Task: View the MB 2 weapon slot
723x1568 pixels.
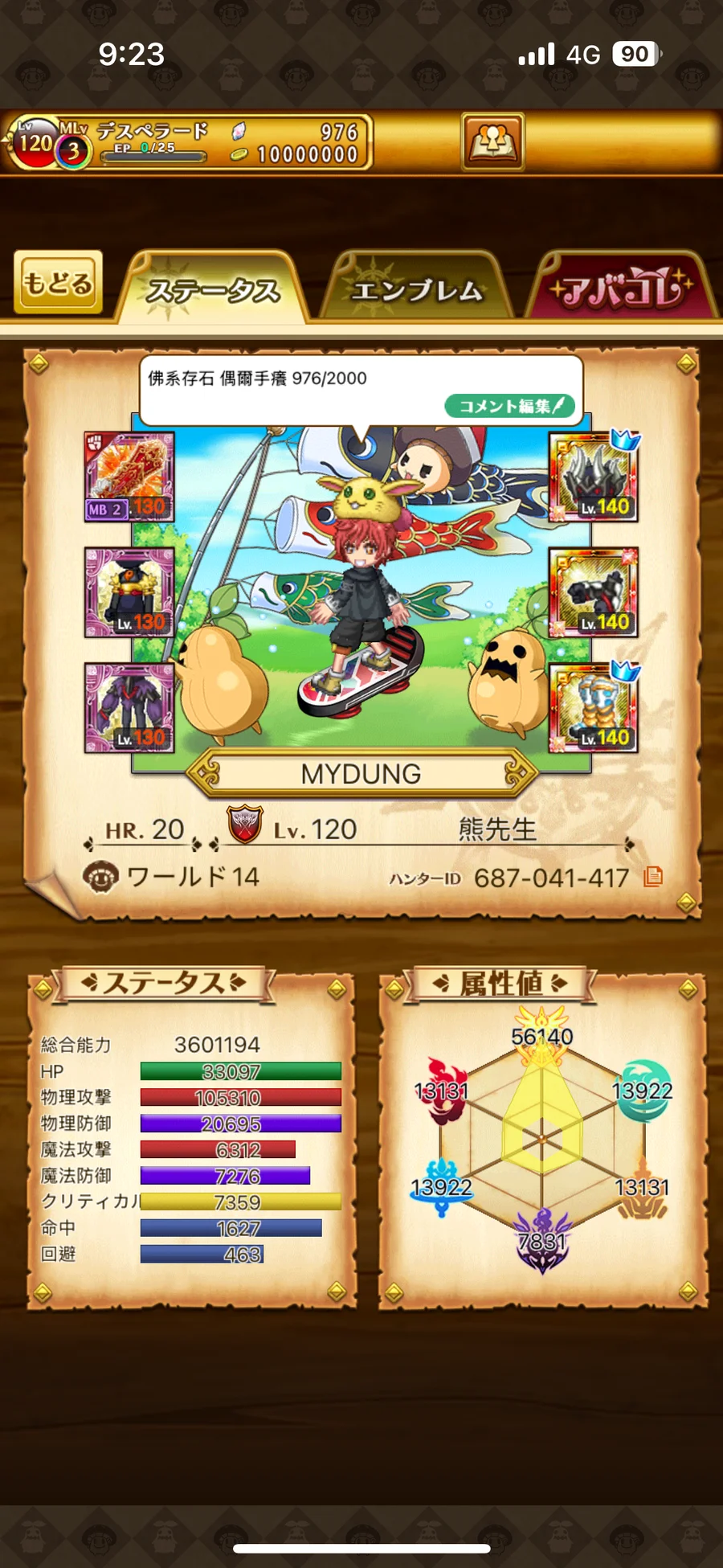Action: (x=129, y=477)
